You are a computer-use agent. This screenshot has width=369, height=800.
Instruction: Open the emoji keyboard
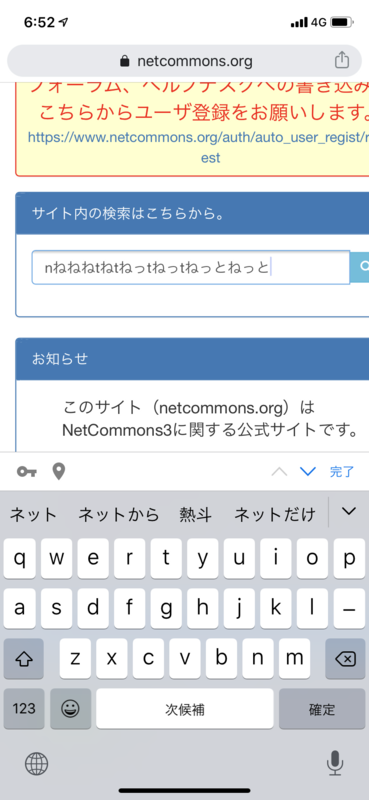point(70,709)
